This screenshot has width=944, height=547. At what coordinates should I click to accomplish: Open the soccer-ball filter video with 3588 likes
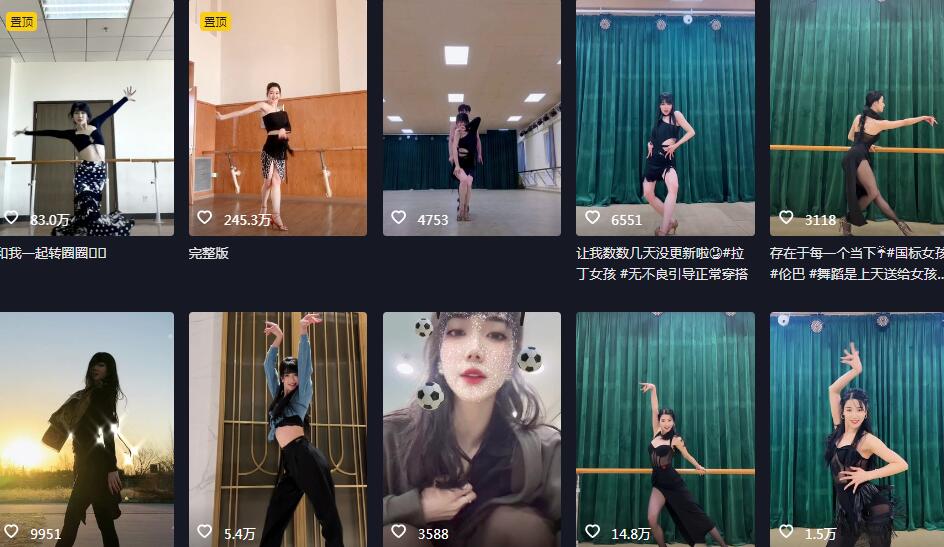[x=471, y=429]
